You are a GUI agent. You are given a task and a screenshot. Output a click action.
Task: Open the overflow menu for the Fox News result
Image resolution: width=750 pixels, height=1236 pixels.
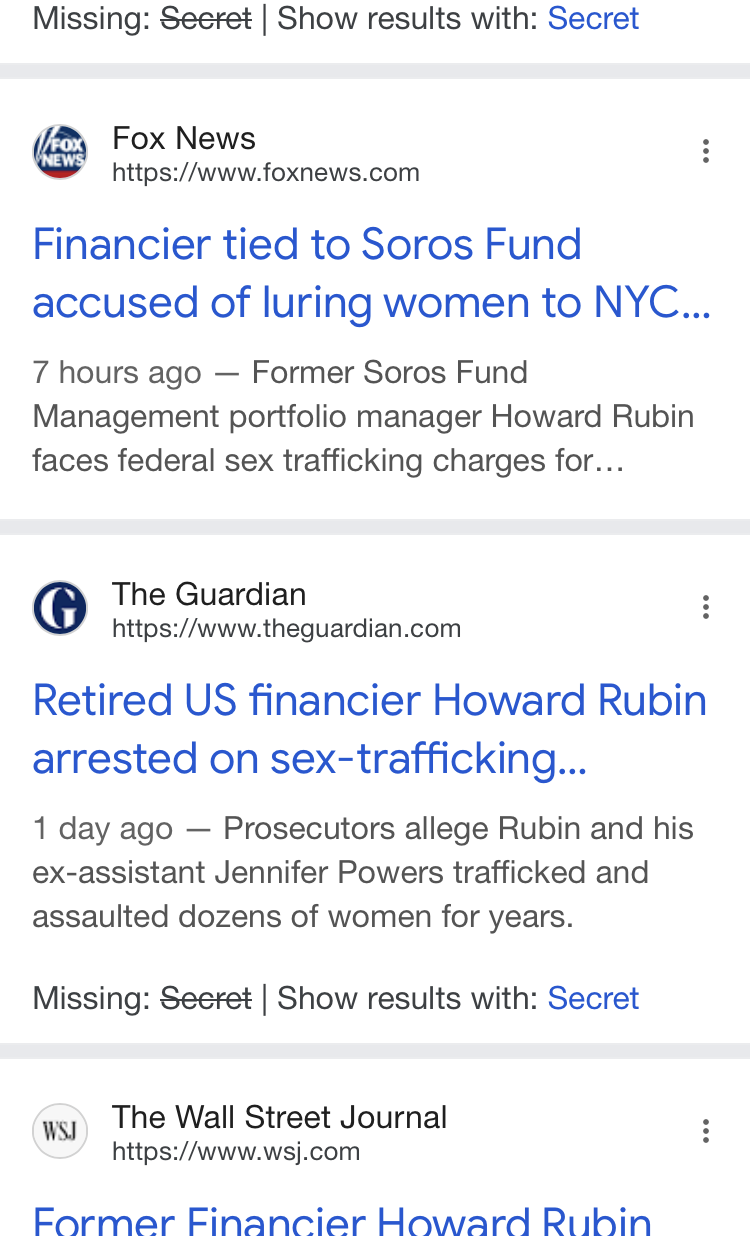[706, 151]
